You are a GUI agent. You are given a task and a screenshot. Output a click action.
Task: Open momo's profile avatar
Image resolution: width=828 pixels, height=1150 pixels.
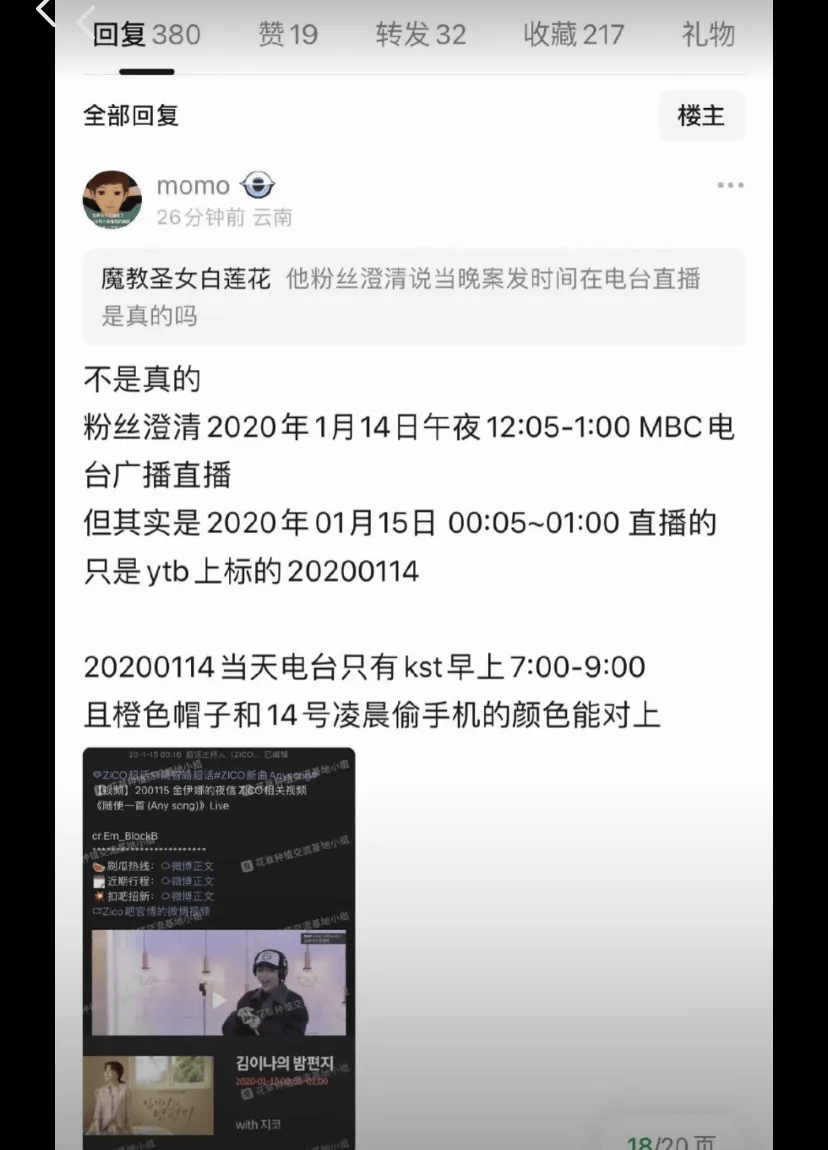(x=111, y=199)
